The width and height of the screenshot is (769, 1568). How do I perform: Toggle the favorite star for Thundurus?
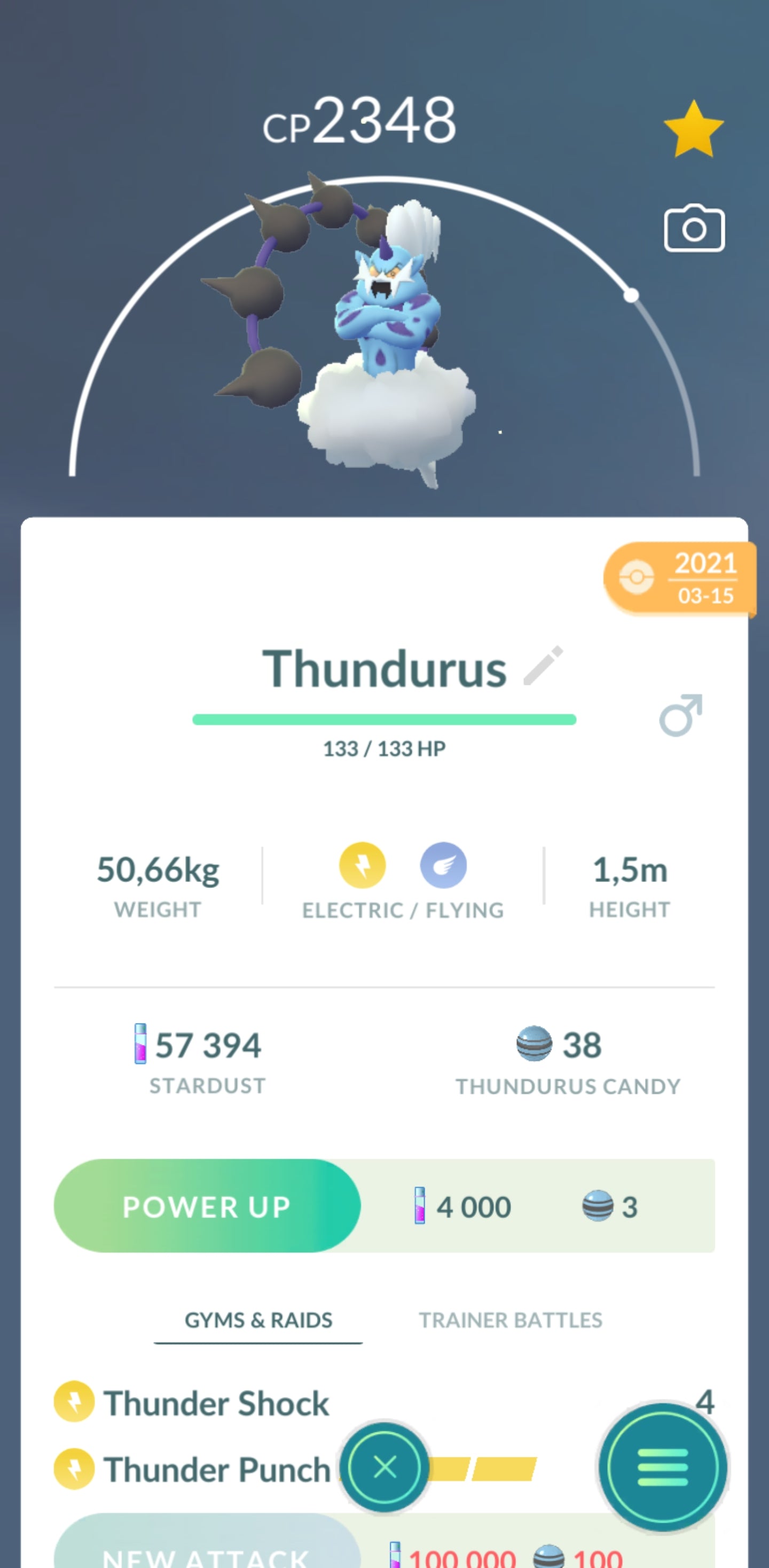click(x=693, y=130)
